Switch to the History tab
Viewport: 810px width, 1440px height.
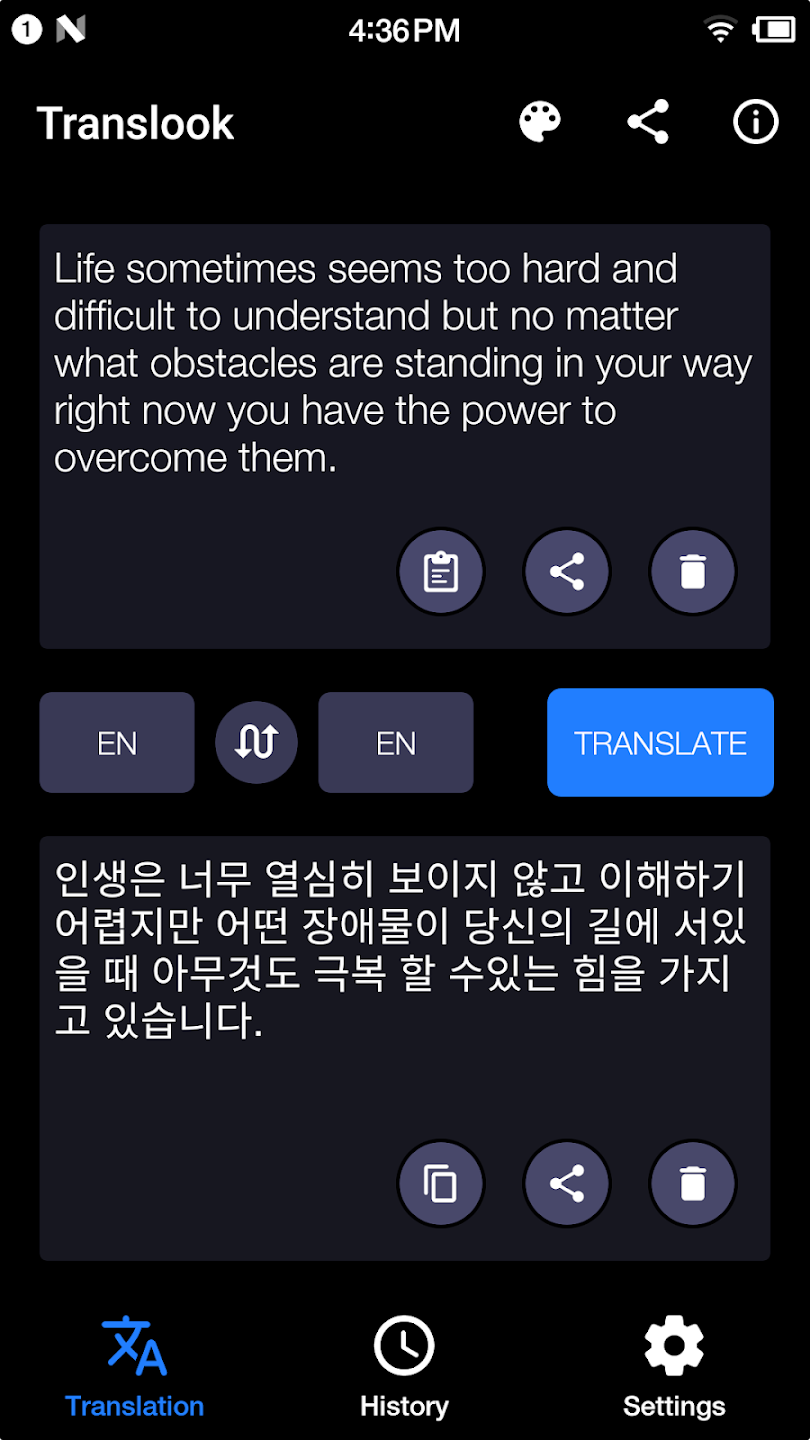[404, 1367]
